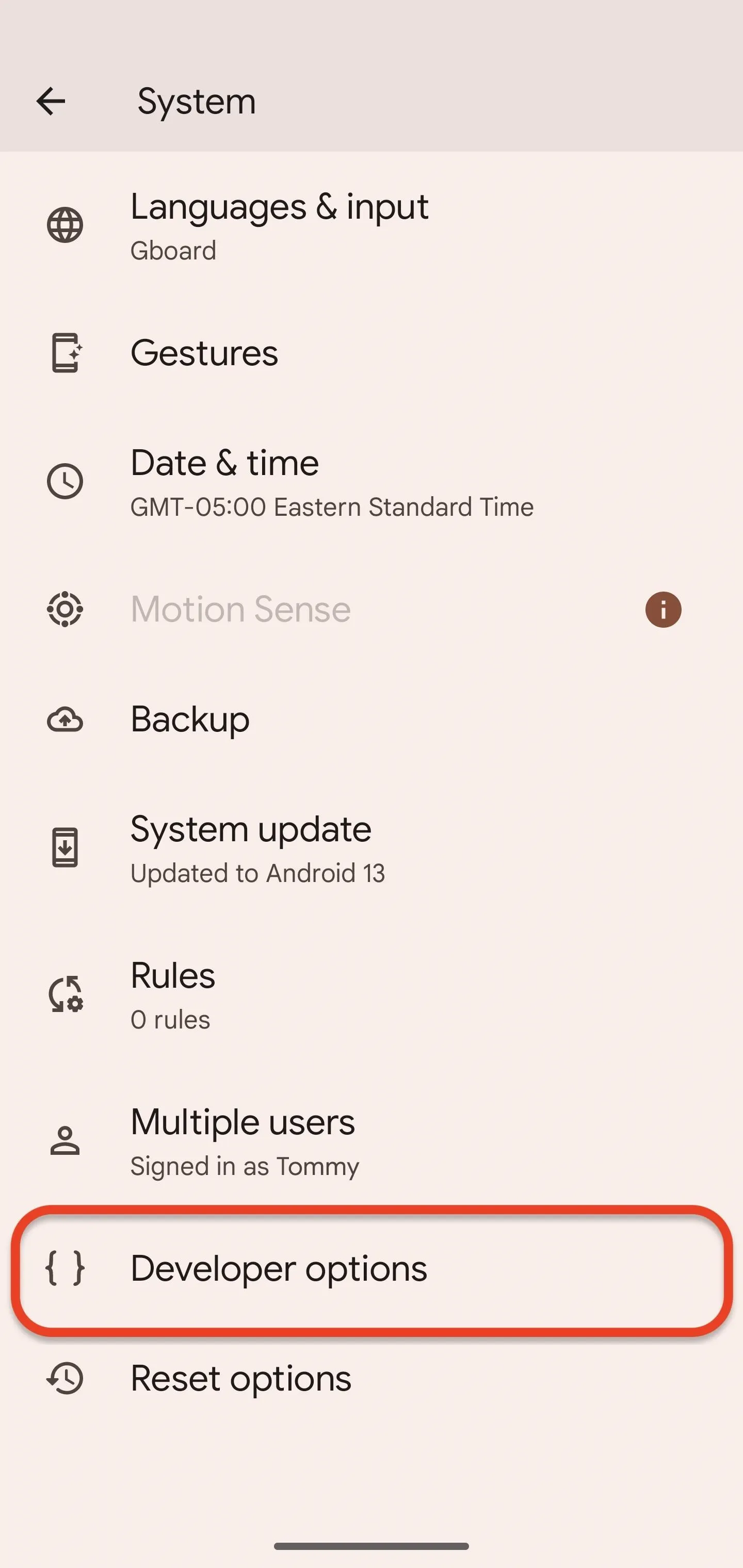Open Date & time settings
This screenshot has height=1568, width=743.
click(x=372, y=482)
